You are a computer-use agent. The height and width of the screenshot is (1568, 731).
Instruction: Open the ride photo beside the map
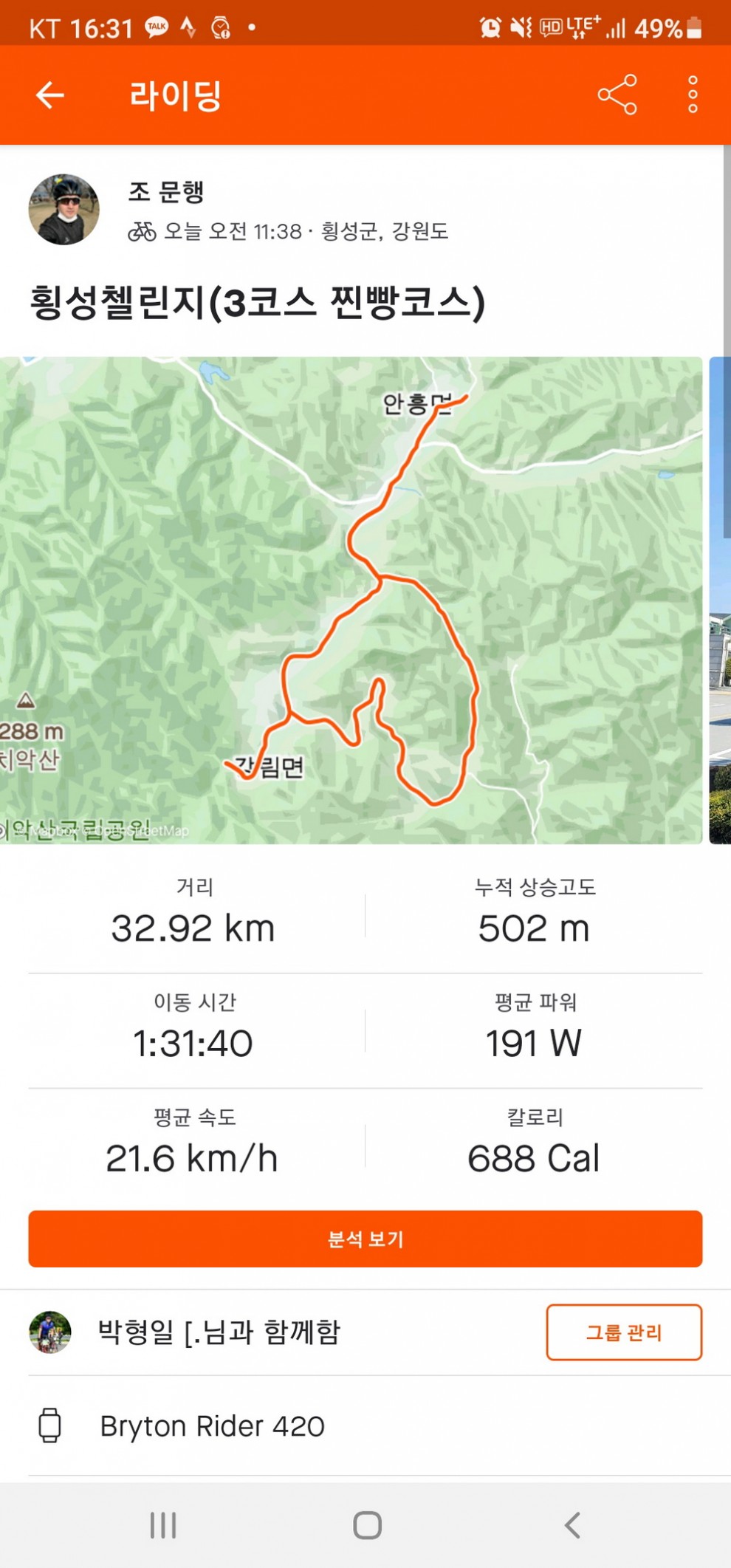[x=720, y=600]
